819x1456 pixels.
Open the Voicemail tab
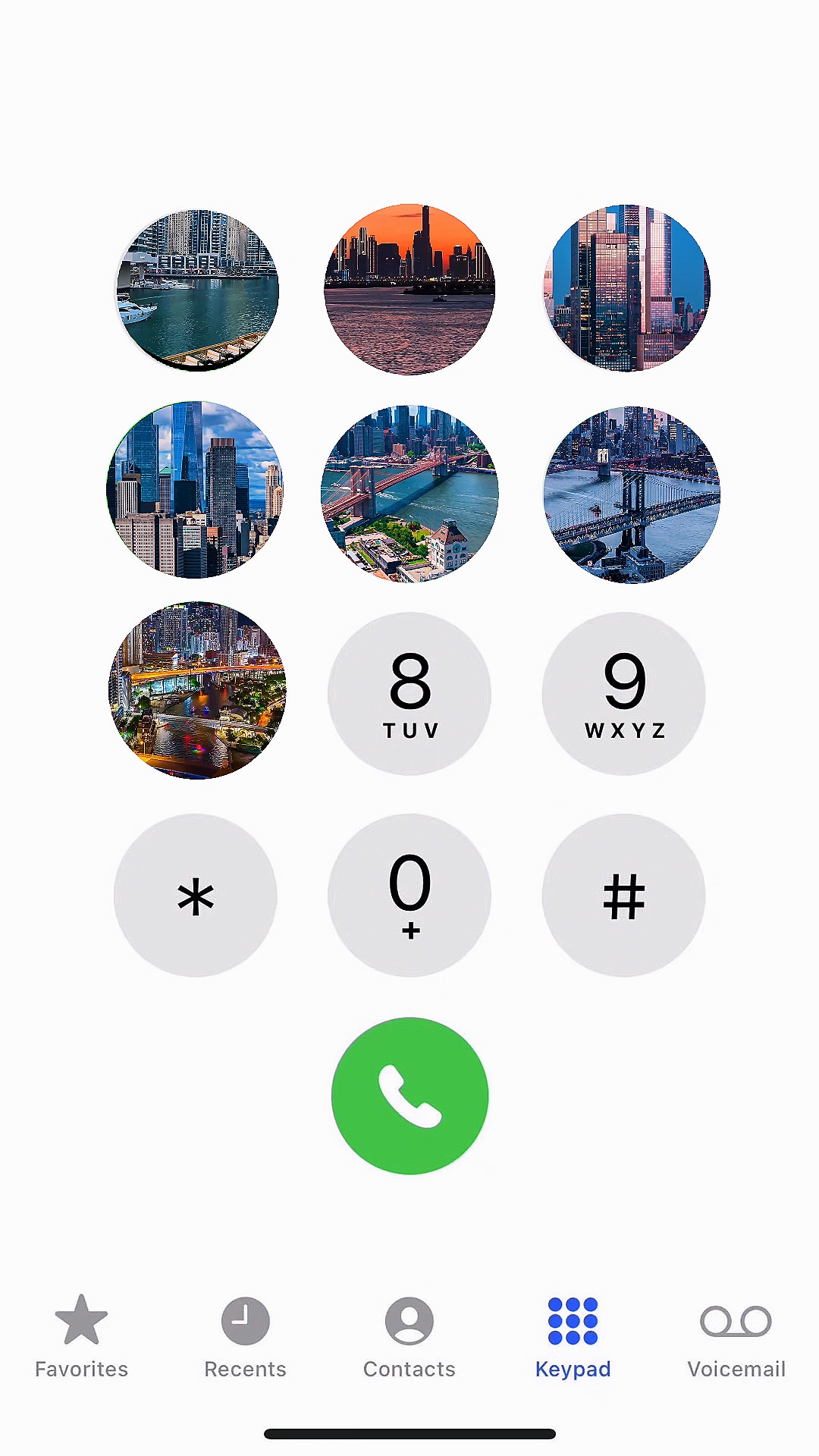(736, 1336)
